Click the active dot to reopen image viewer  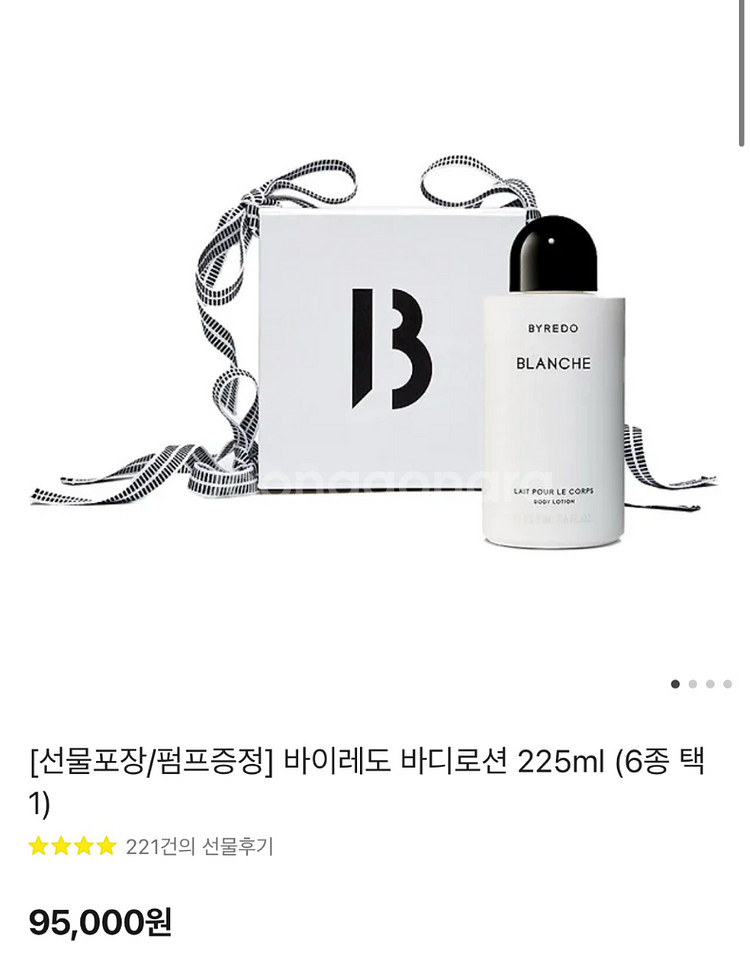pyautogui.click(x=676, y=686)
